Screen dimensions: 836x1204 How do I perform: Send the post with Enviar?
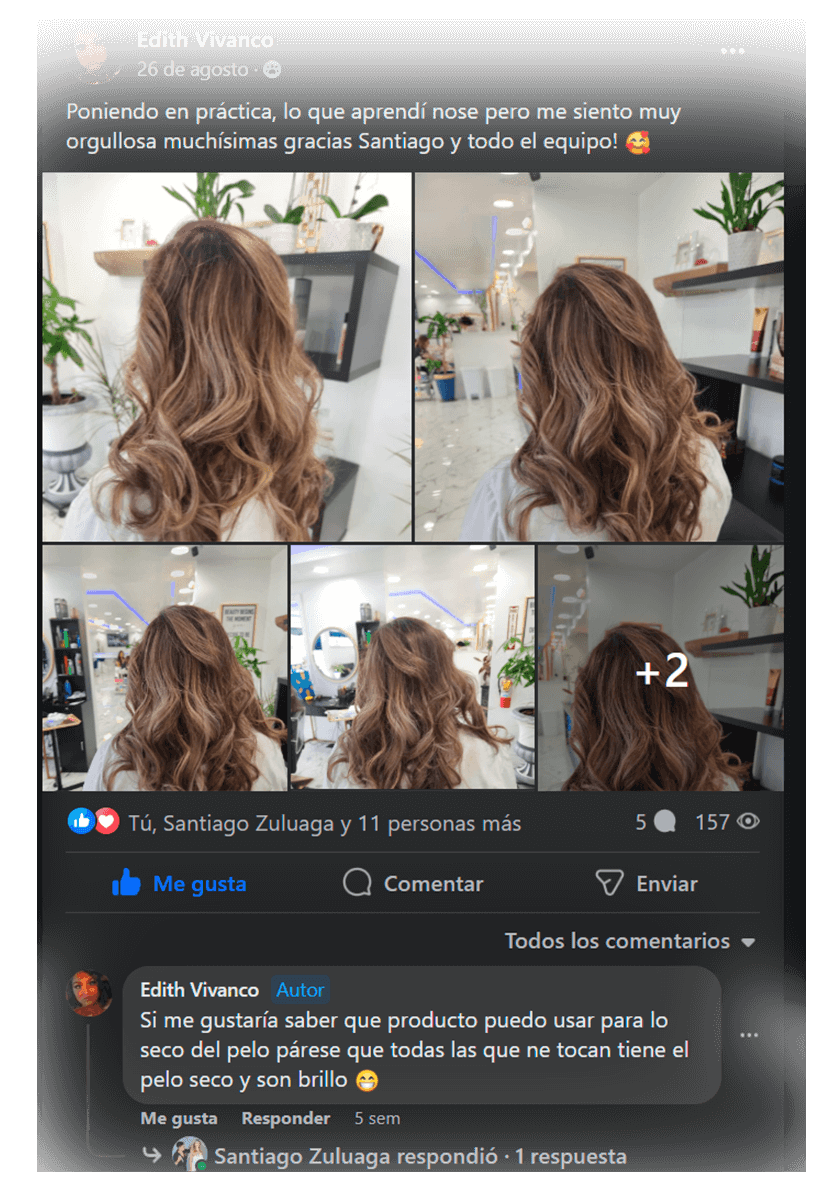coord(646,884)
